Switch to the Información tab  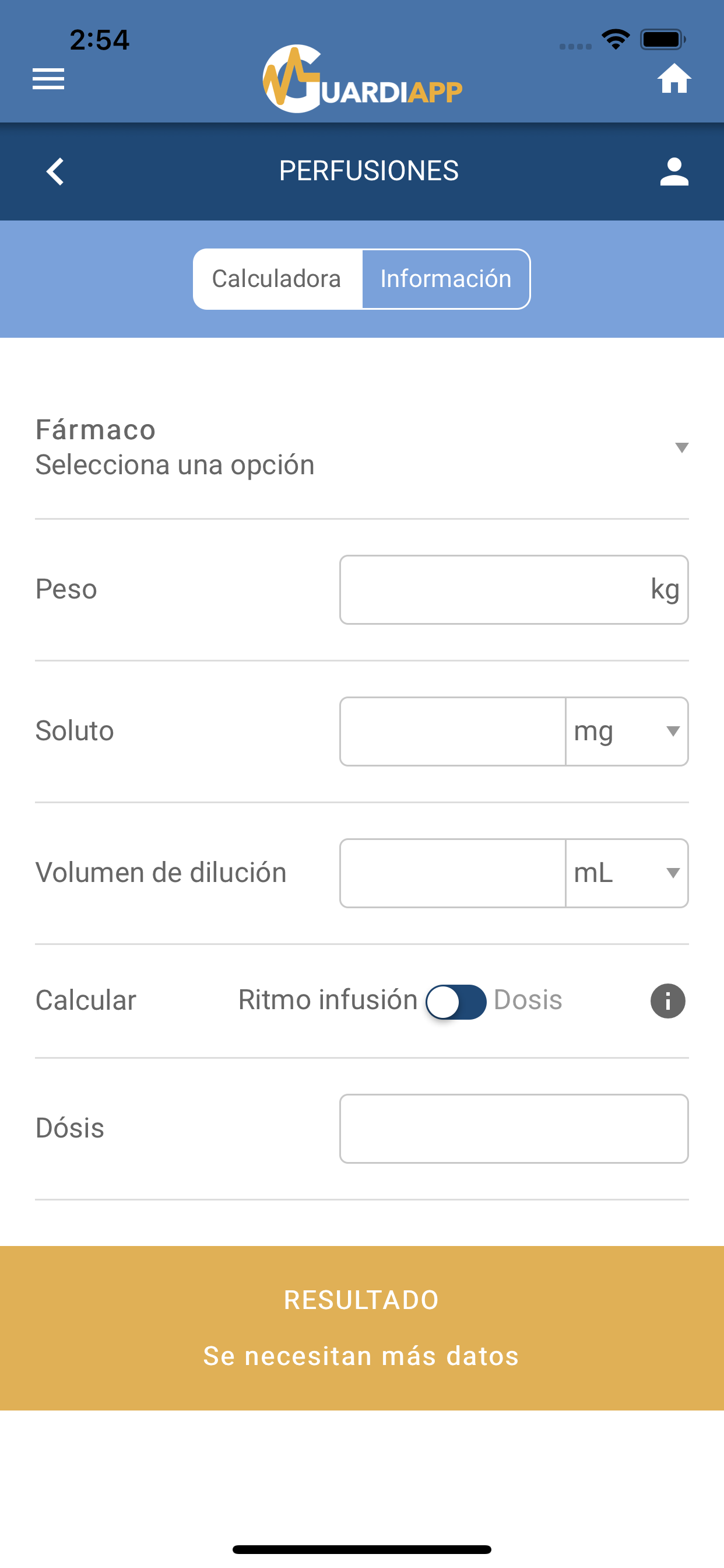click(445, 278)
